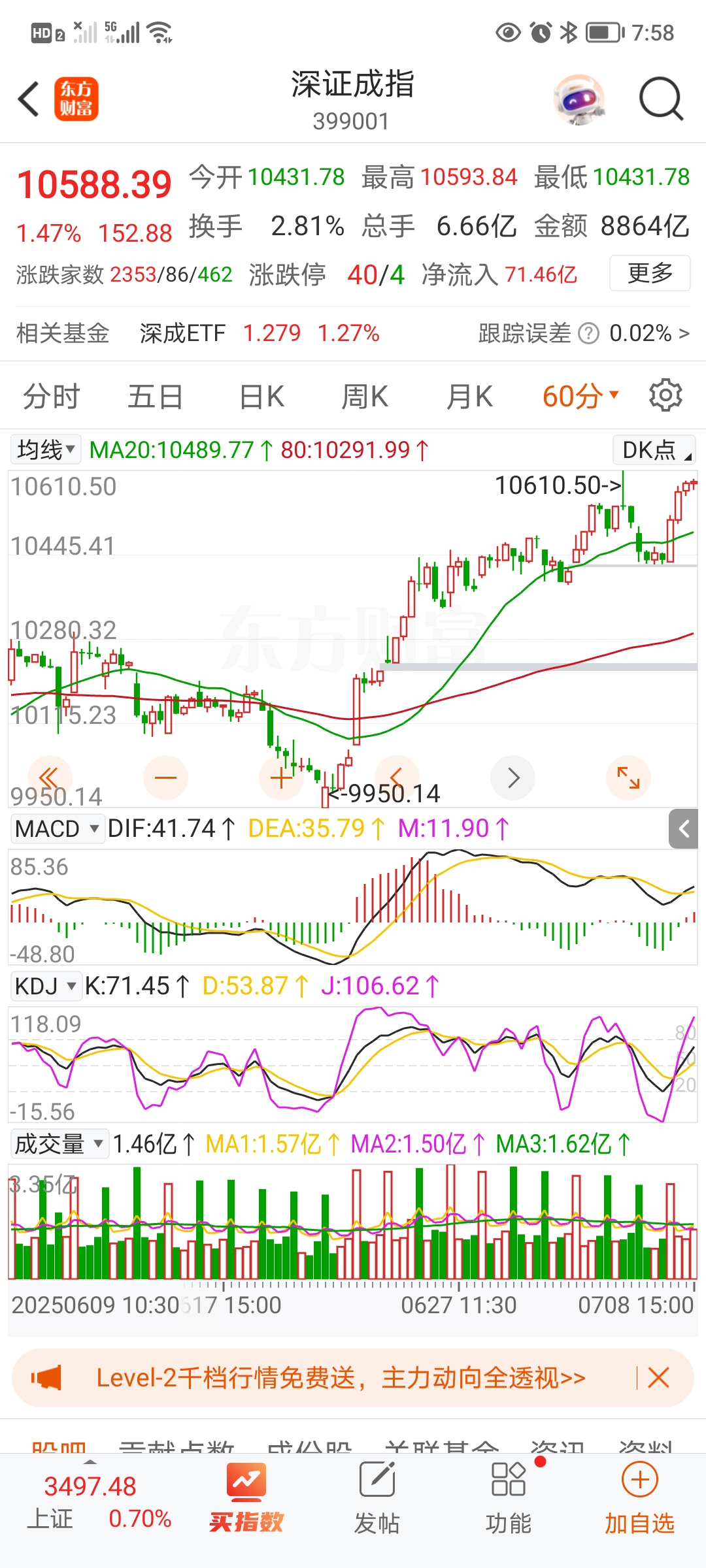
Task: Open the MACD indicator dropdown
Action: coord(57,828)
